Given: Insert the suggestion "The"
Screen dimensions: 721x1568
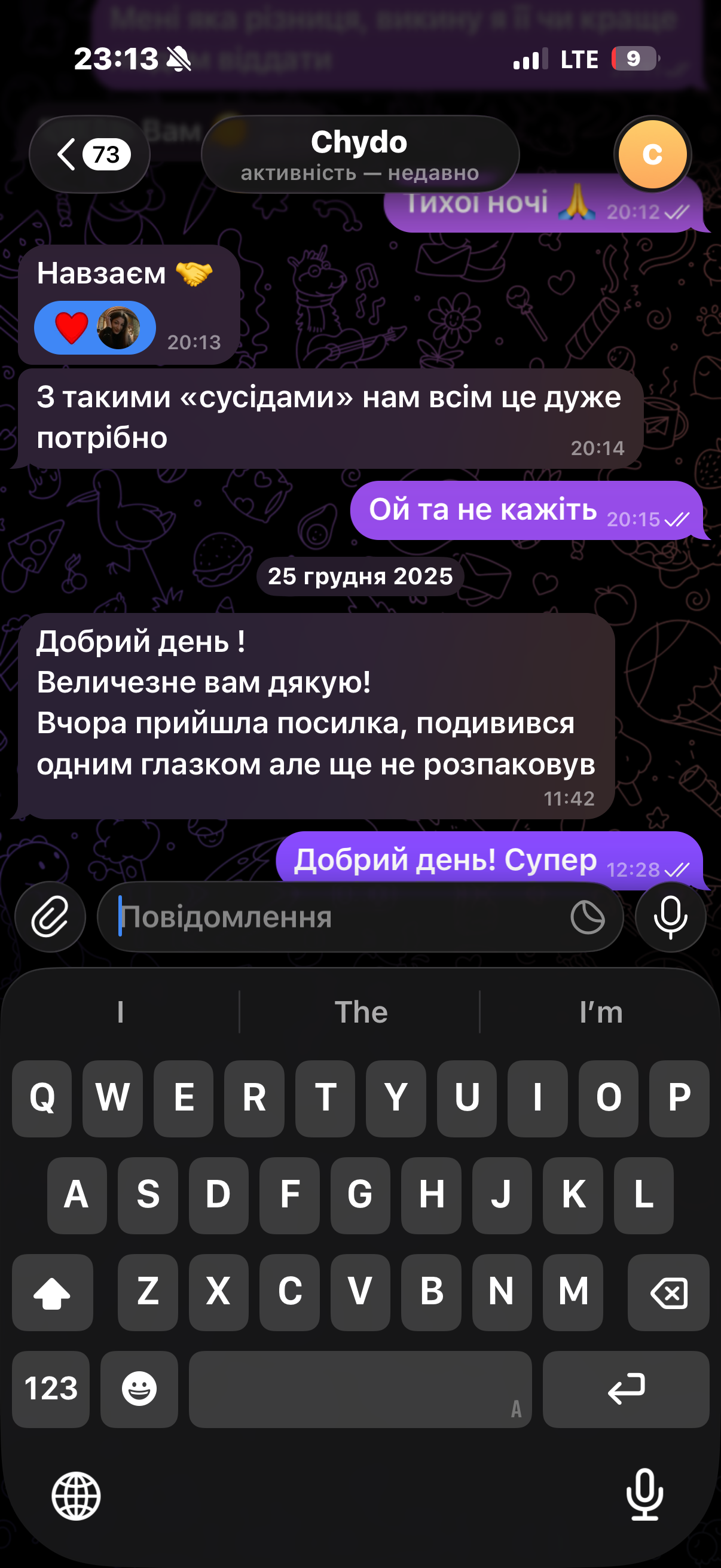Looking at the screenshot, I should pyautogui.click(x=360, y=1012).
